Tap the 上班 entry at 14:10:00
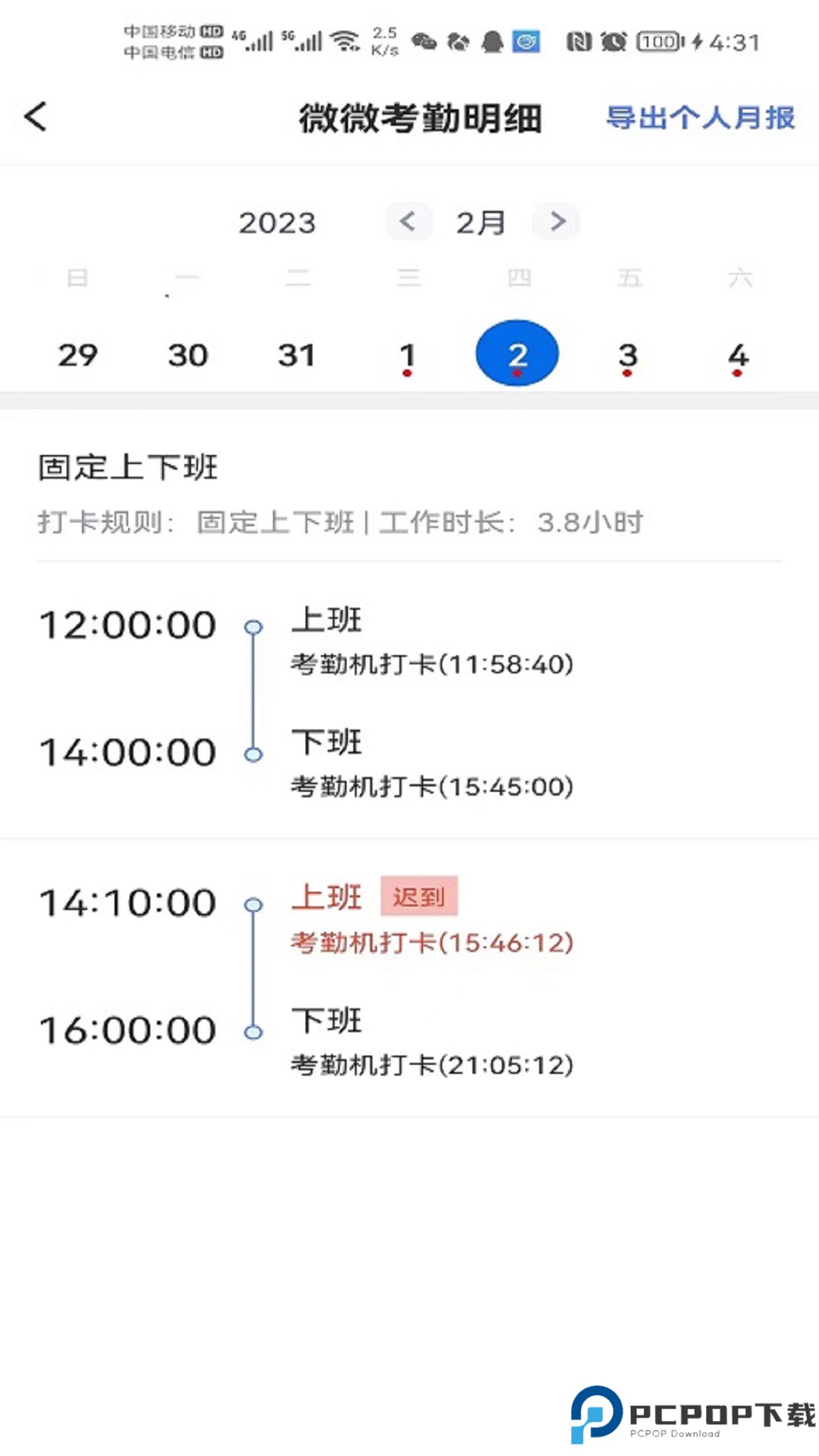The height and width of the screenshot is (1456, 819). [x=328, y=897]
